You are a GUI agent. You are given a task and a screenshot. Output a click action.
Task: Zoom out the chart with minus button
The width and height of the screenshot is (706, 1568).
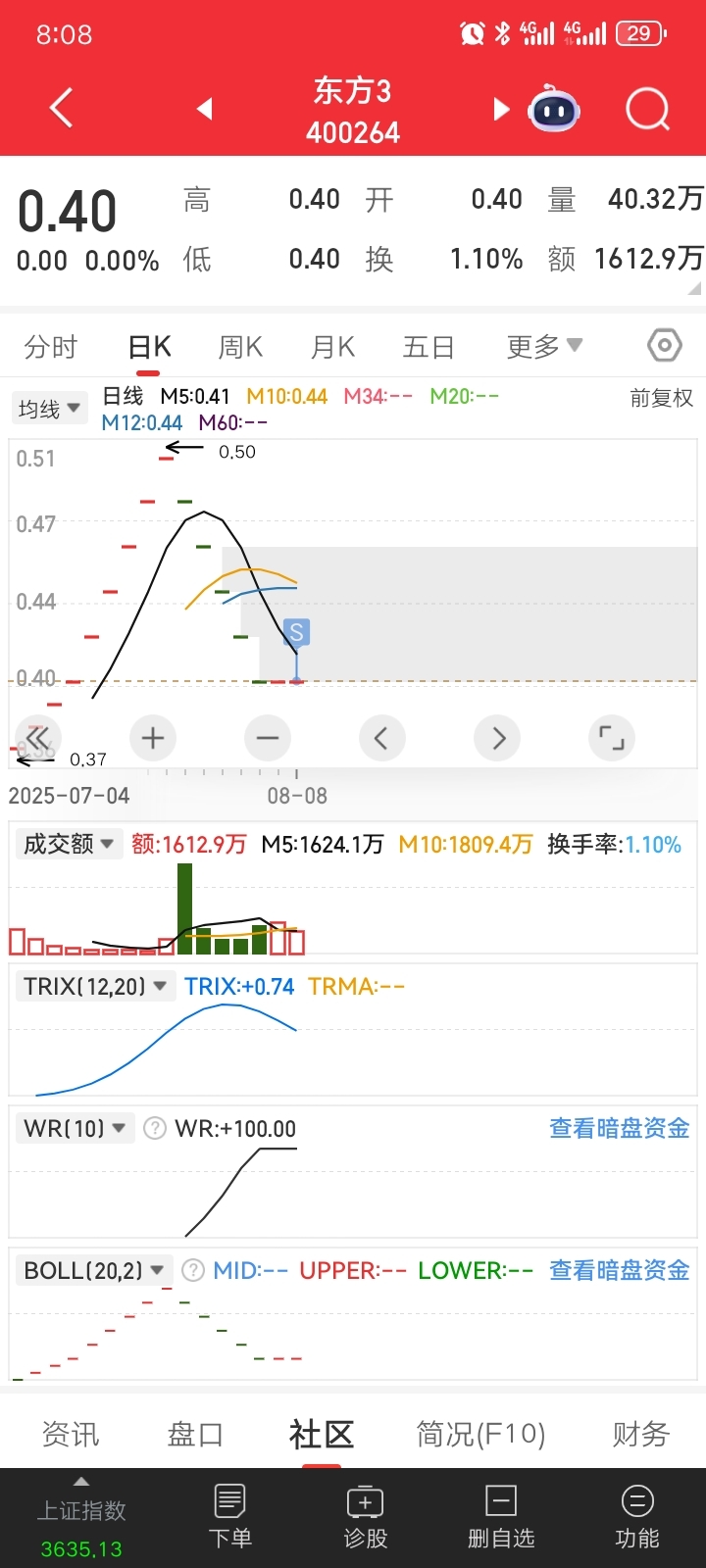pyautogui.click(x=268, y=738)
